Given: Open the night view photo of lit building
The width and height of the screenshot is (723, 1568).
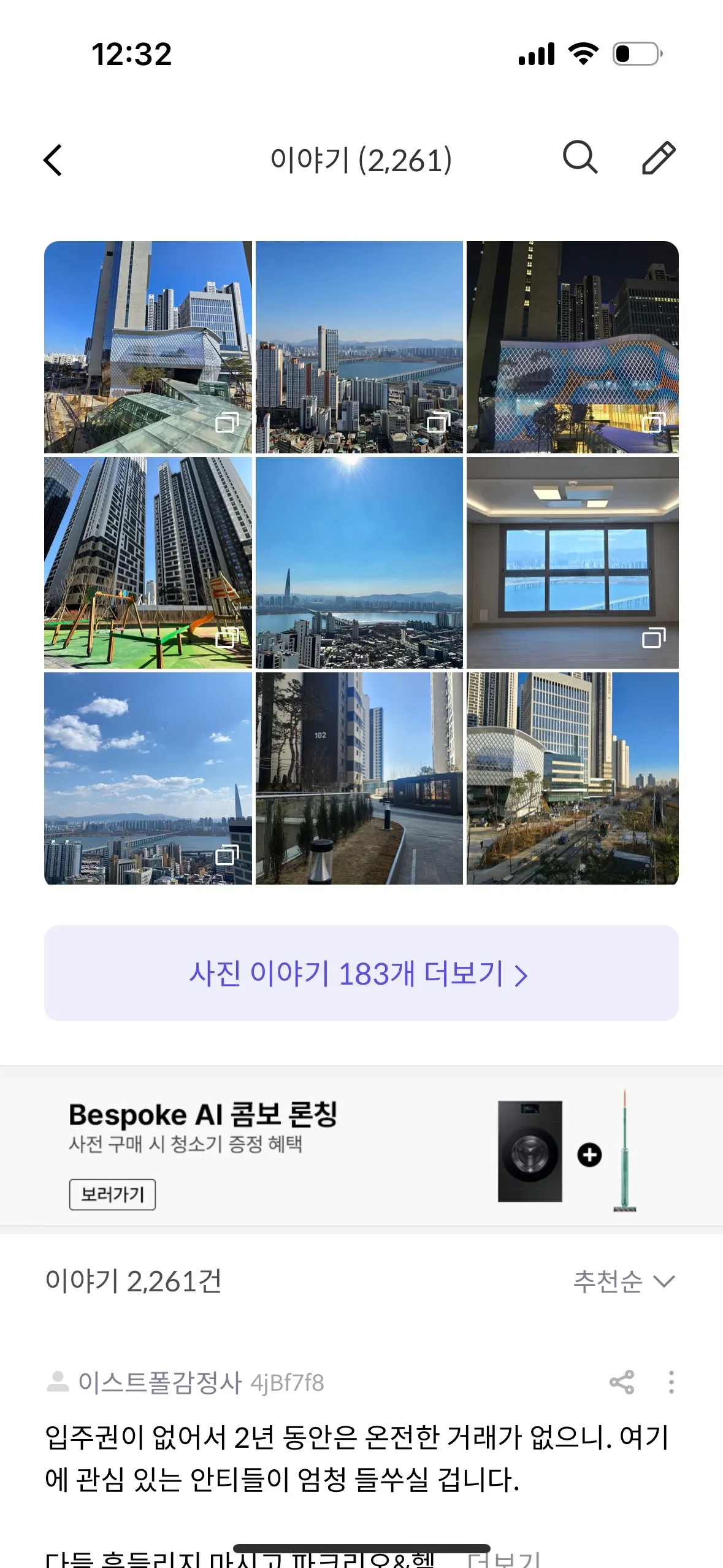Looking at the screenshot, I should coord(572,347).
